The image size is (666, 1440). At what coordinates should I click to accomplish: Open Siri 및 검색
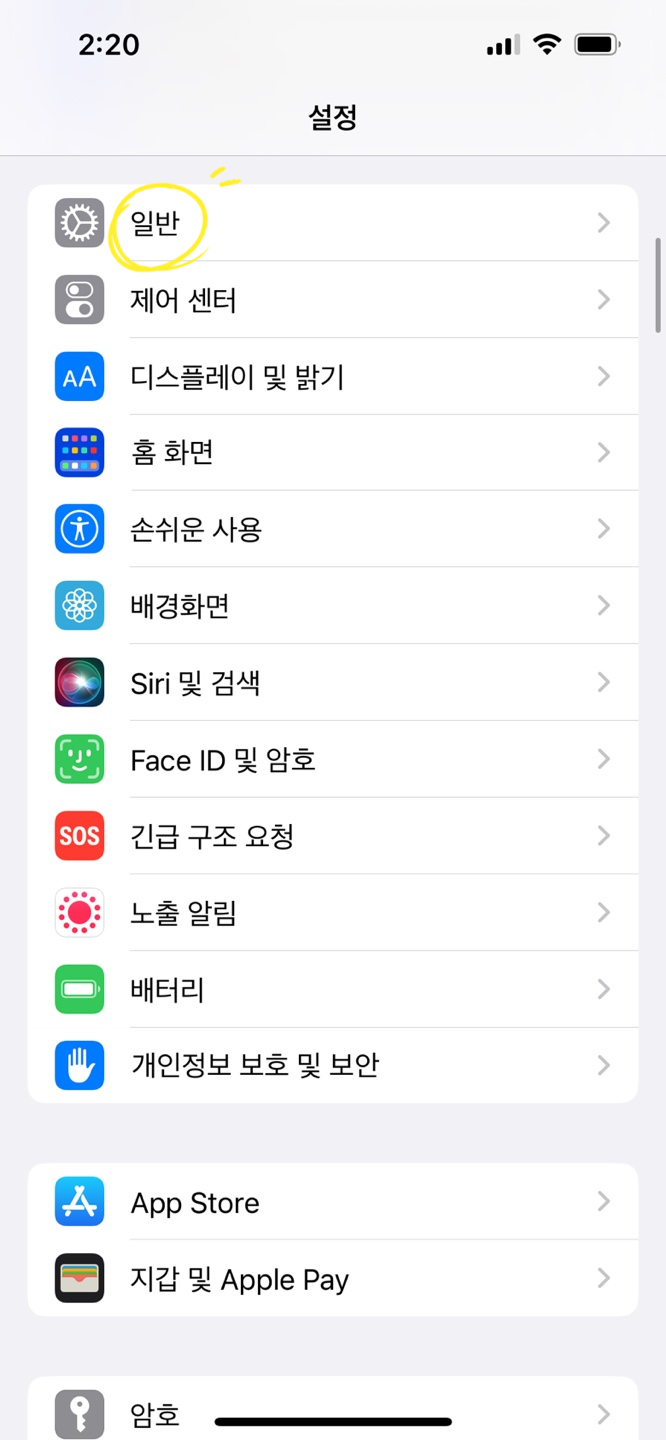pyautogui.click(x=332, y=682)
